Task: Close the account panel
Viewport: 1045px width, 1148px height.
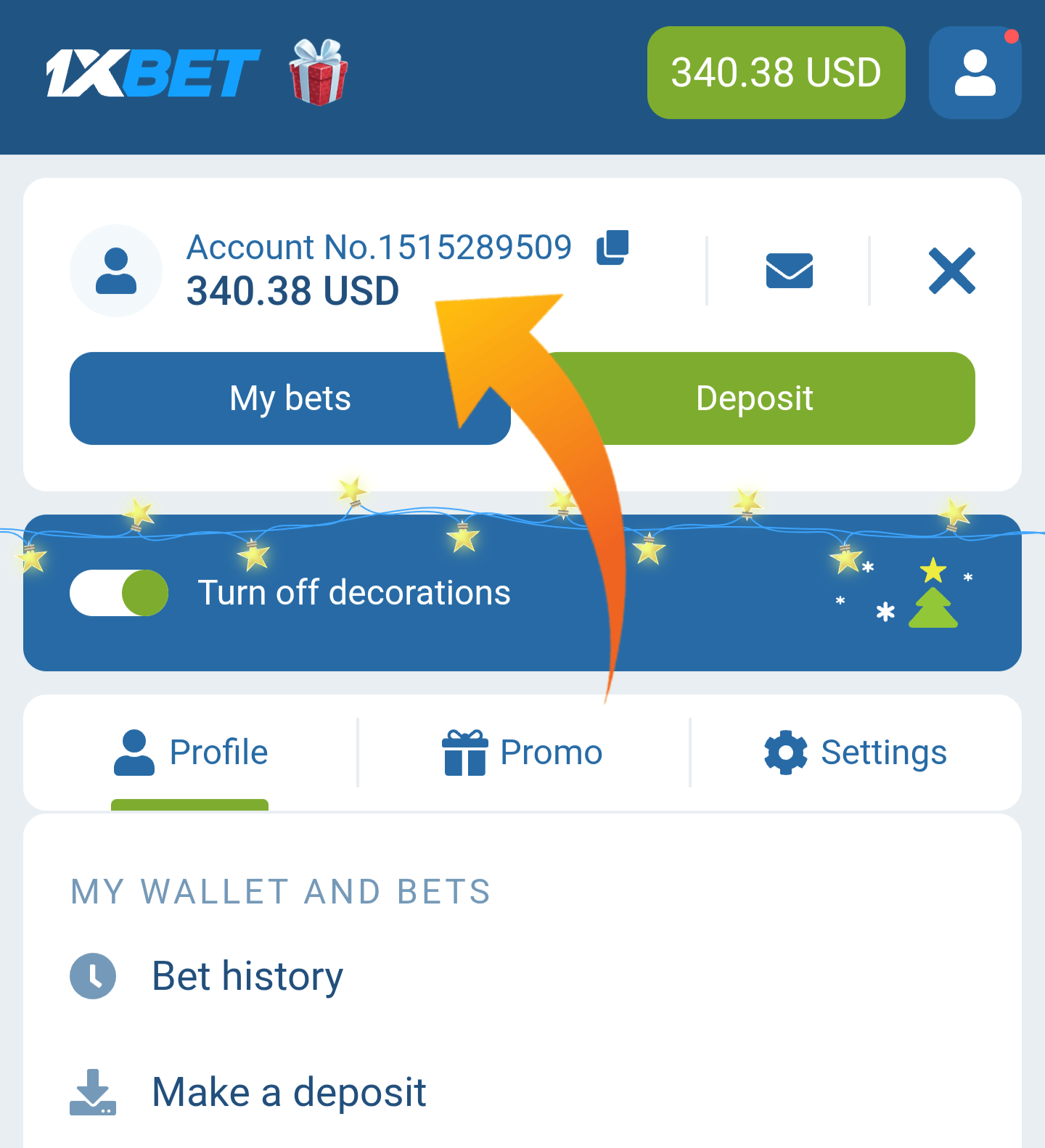Action: pyautogui.click(x=951, y=271)
